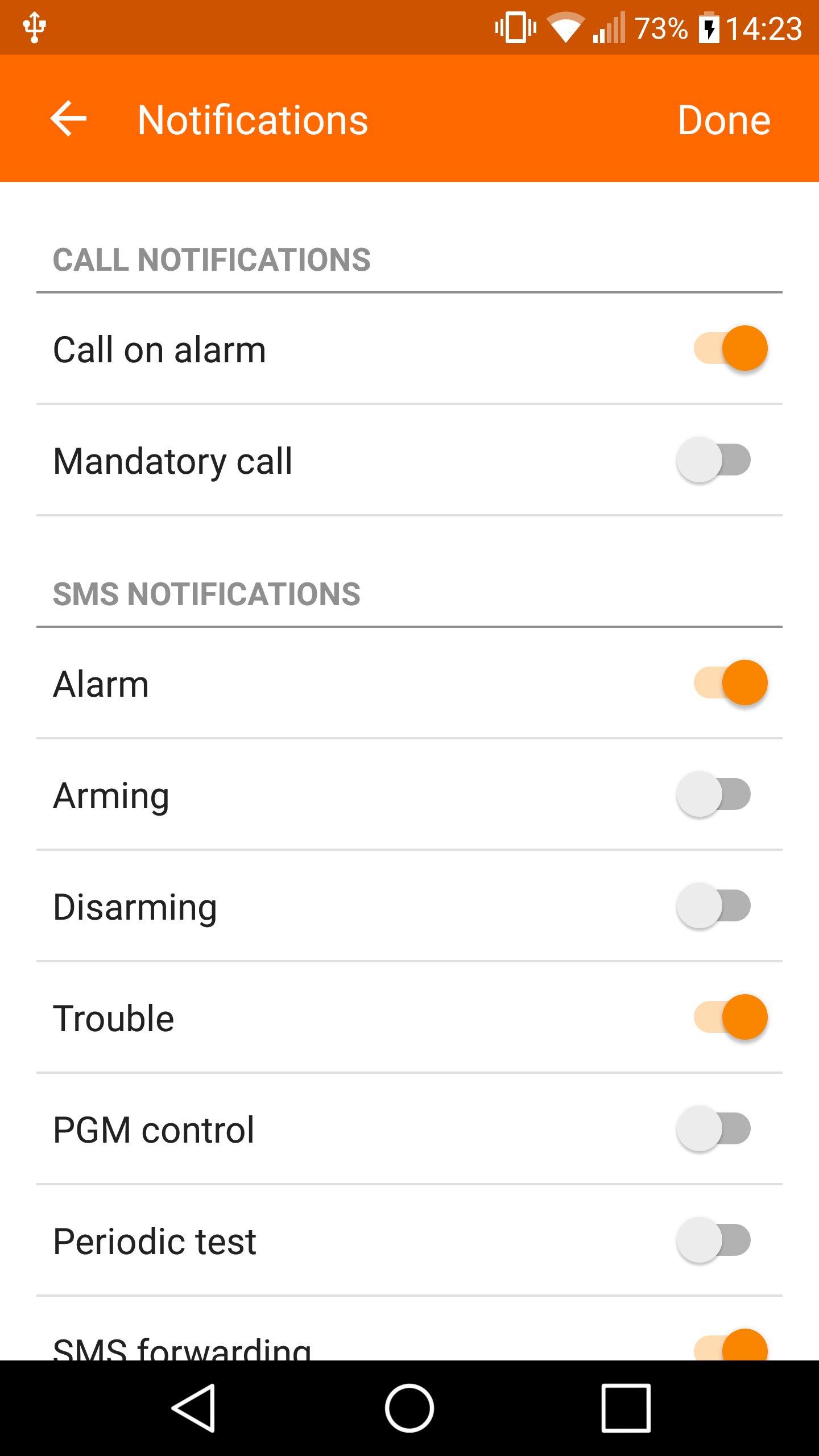Turn off Call on alarm
Screen dimensions: 819x1456
point(730,348)
